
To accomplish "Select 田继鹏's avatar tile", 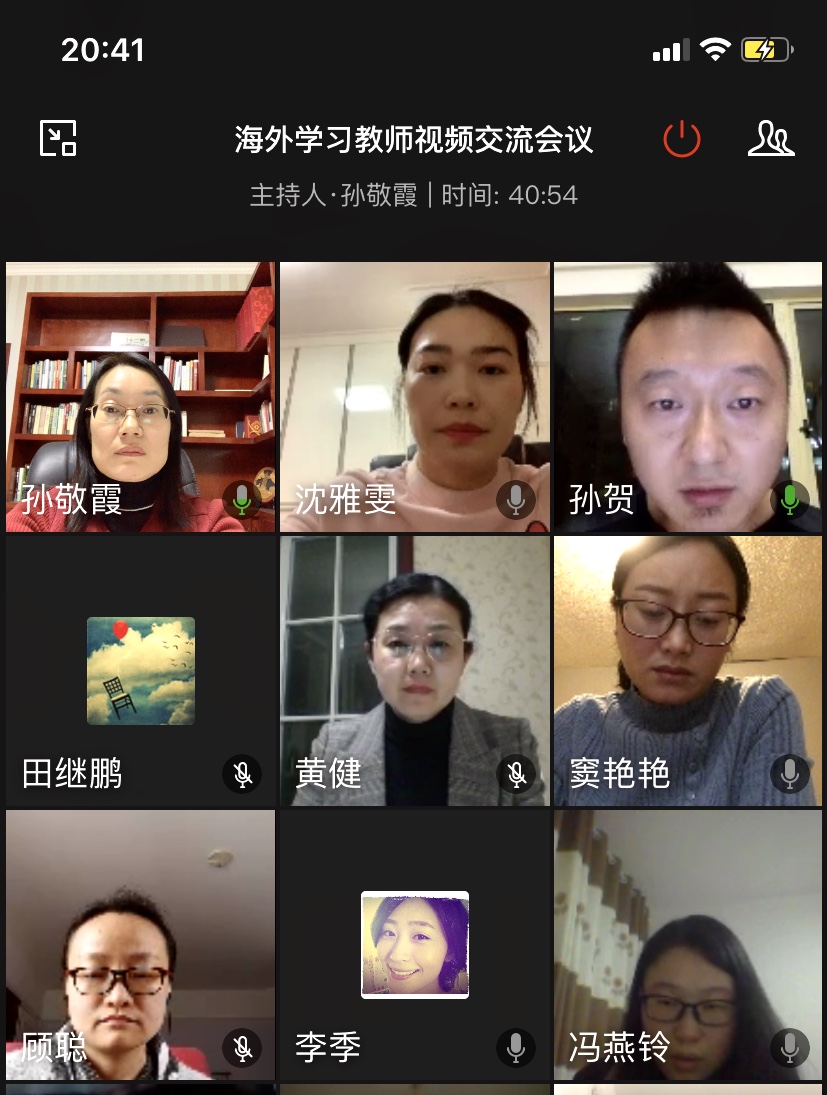I will pos(140,671).
